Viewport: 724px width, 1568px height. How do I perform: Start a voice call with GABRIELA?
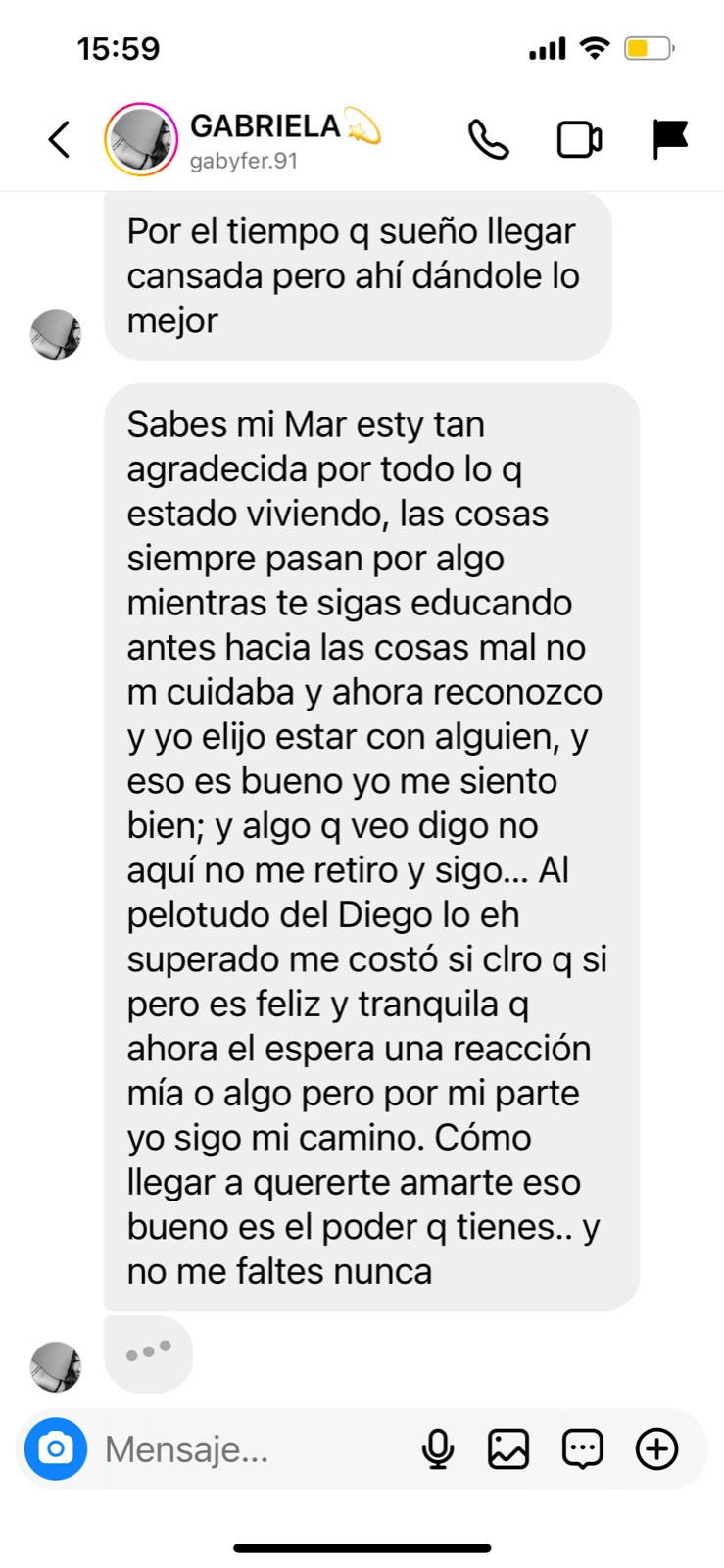coord(488,139)
